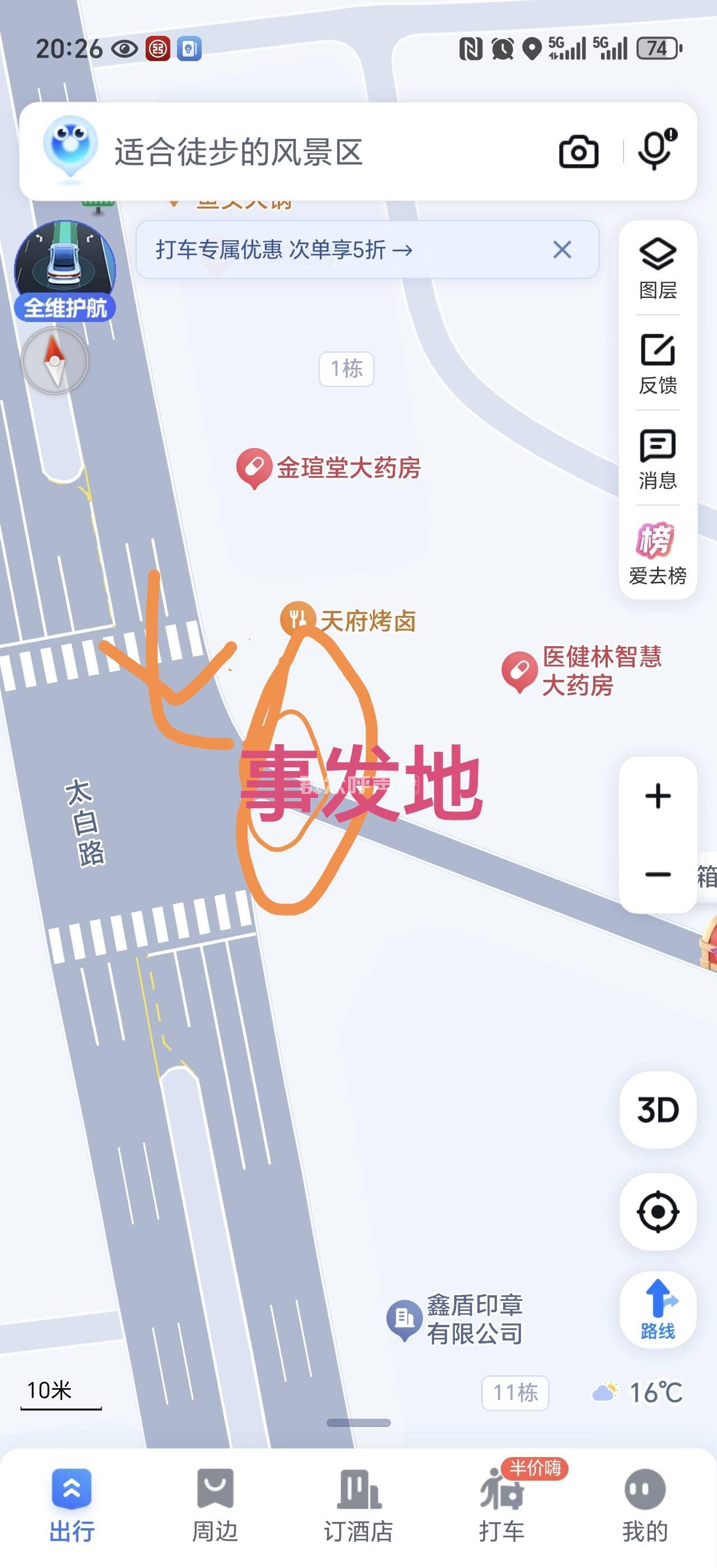Viewport: 717px width, 1568px height.
Task: Center map on my current location
Action: pyautogui.click(x=658, y=1212)
